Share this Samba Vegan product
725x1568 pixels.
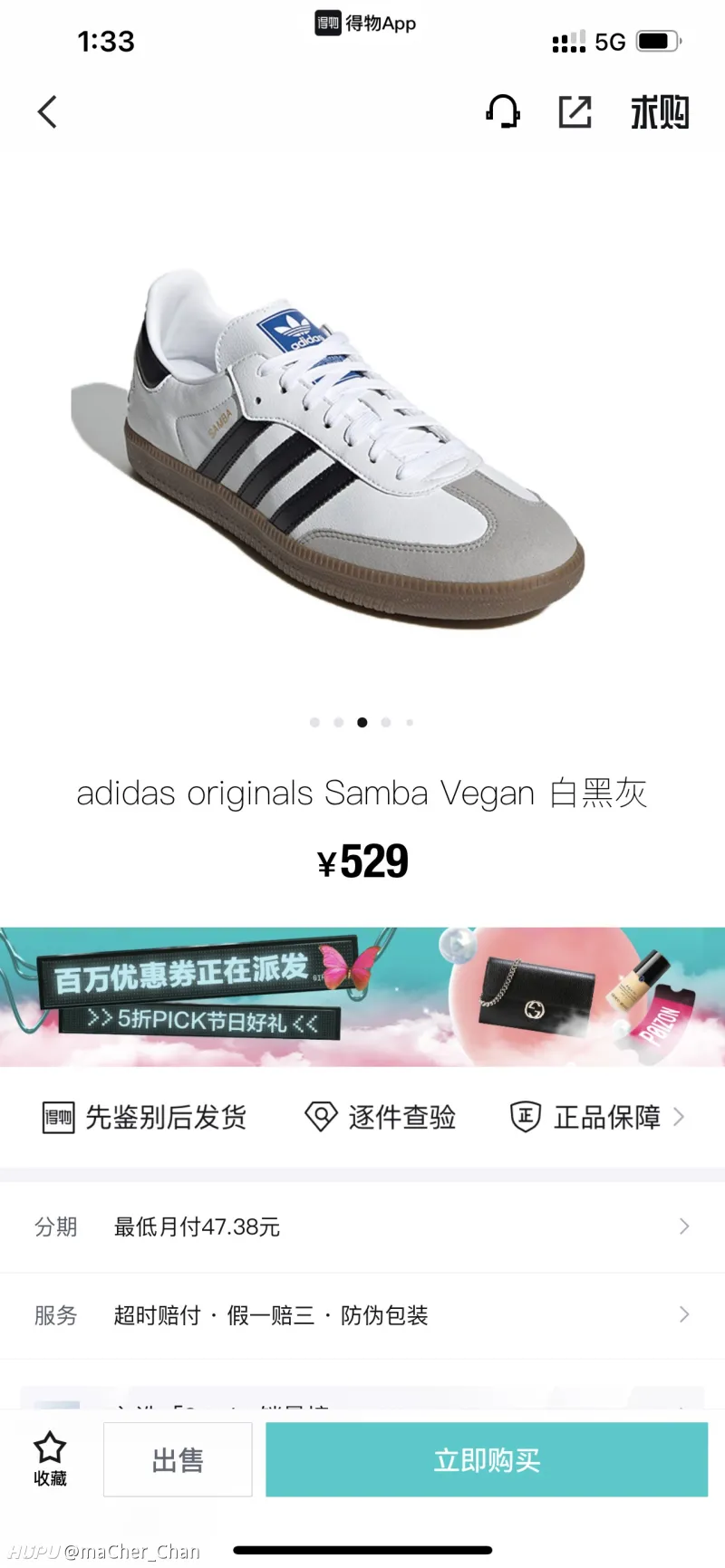click(575, 112)
